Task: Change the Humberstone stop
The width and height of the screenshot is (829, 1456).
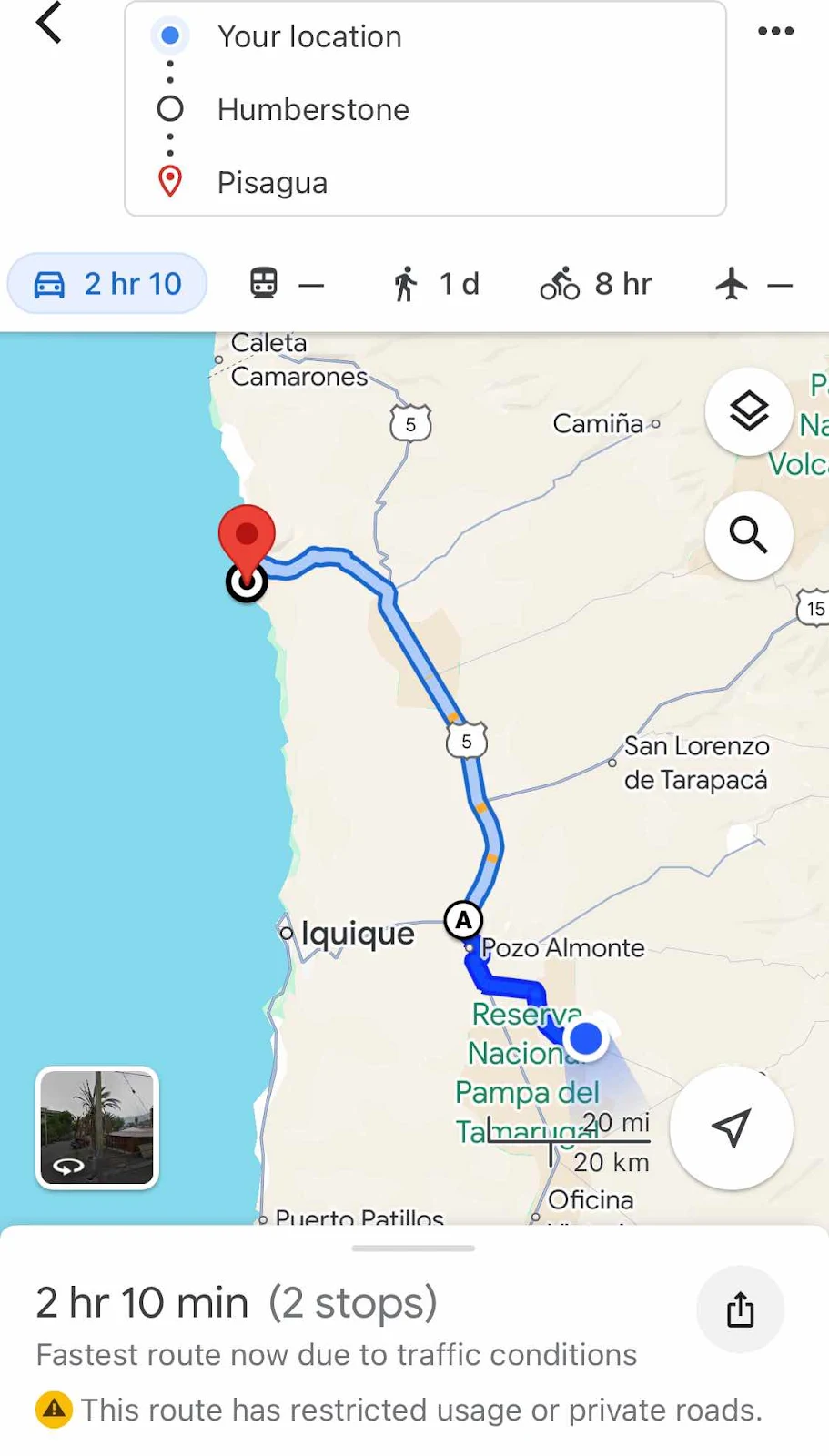Action: coord(313,110)
